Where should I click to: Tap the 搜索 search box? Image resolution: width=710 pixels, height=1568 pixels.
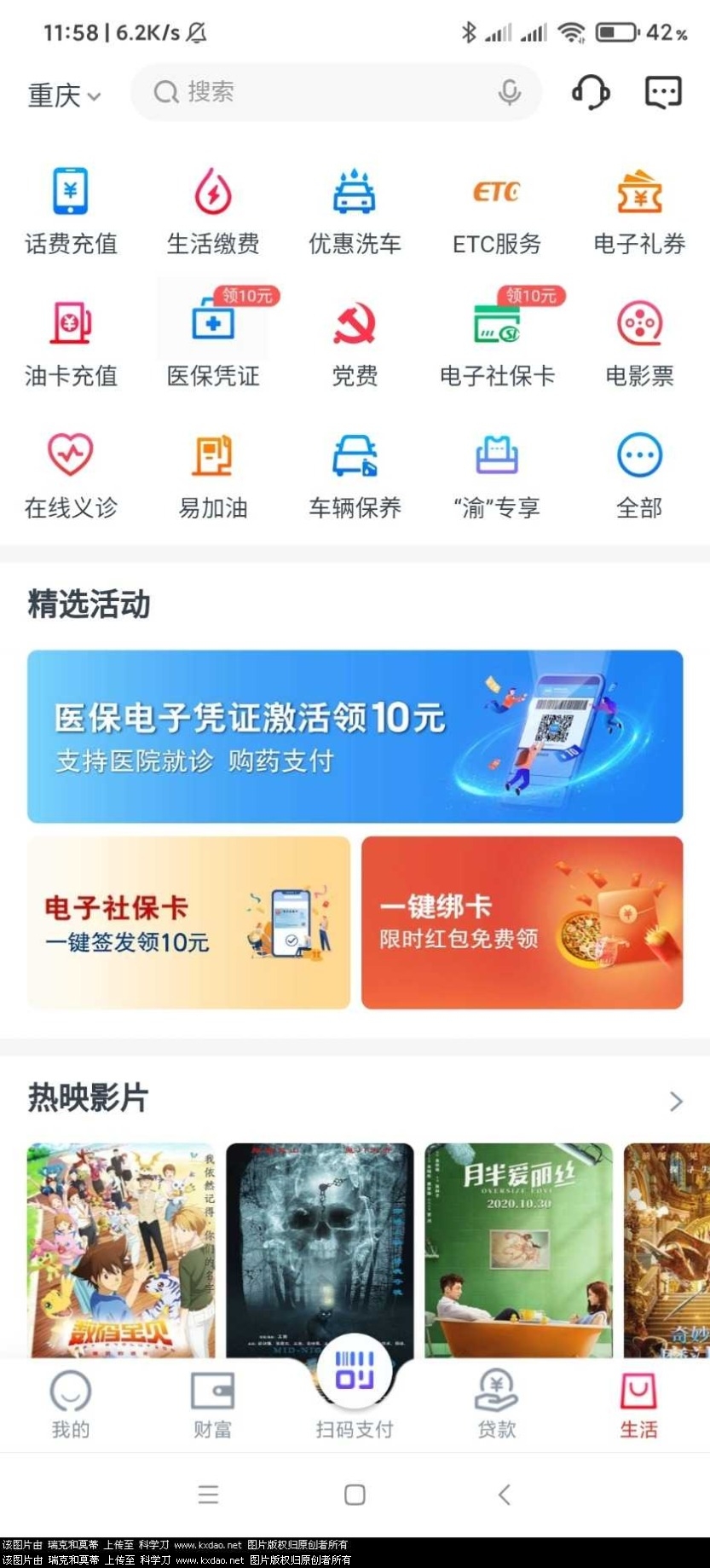(324, 92)
